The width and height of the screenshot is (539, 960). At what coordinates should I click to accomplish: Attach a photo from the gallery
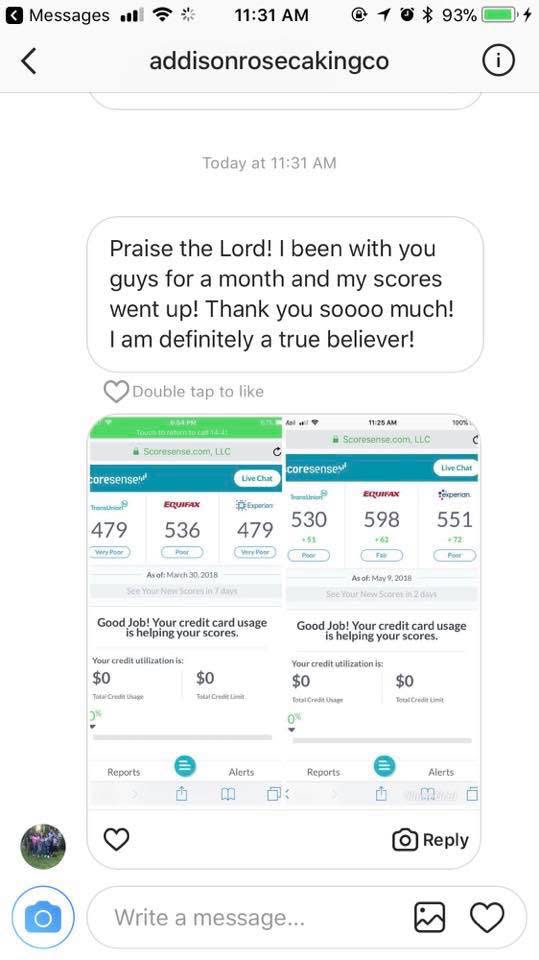coord(430,917)
